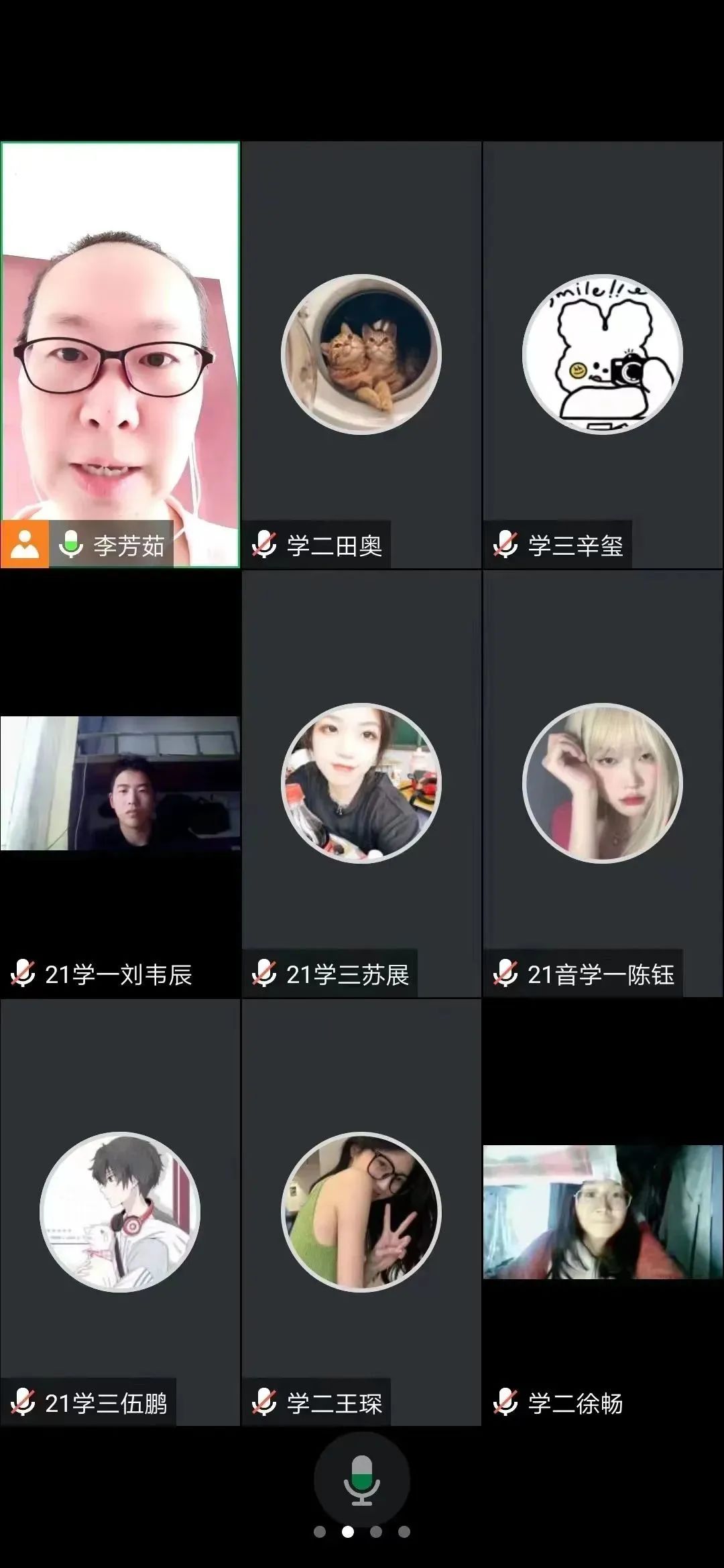724x1568 pixels.
Task: Open 李芳茹's video tile
Action: click(x=120, y=354)
